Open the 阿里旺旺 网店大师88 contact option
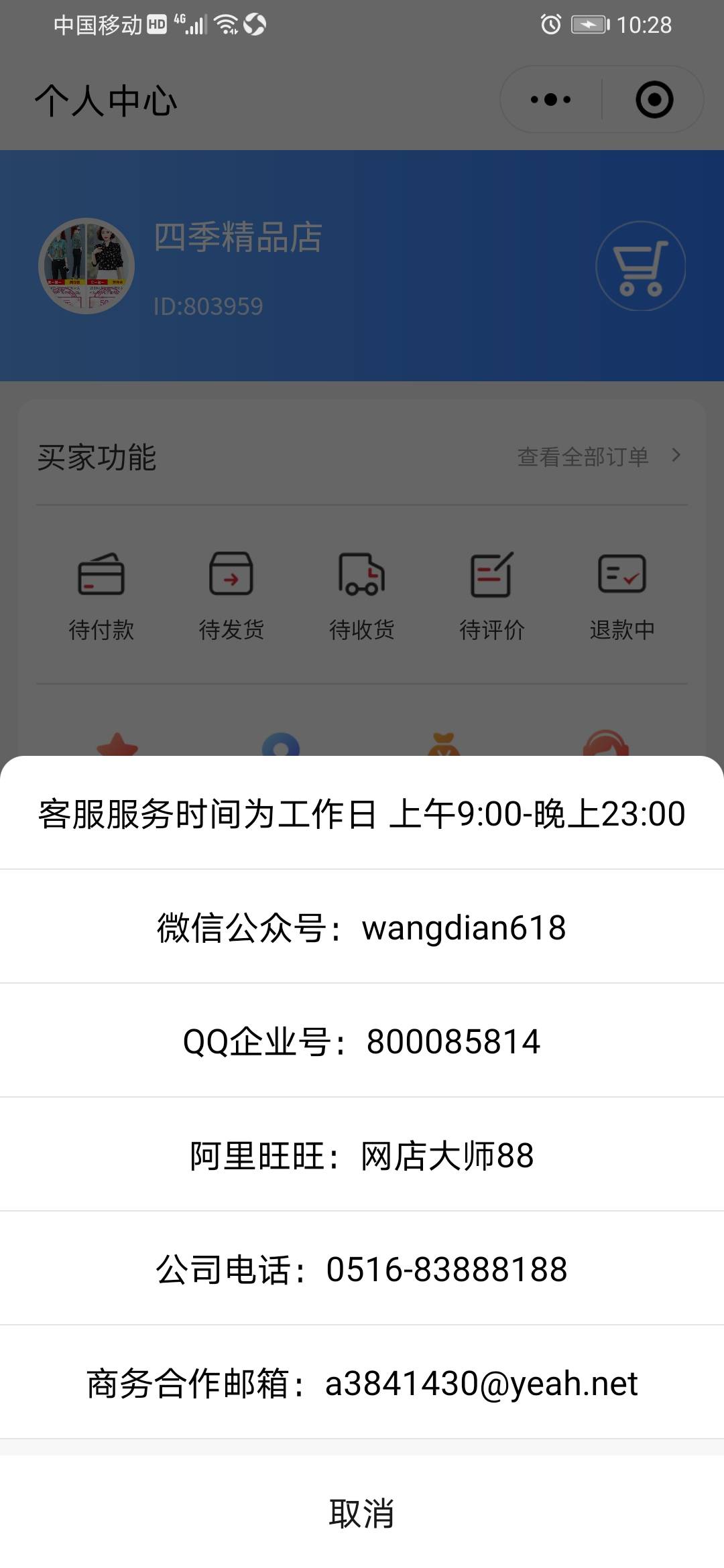The width and height of the screenshot is (724, 1568). (x=361, y=1155)
